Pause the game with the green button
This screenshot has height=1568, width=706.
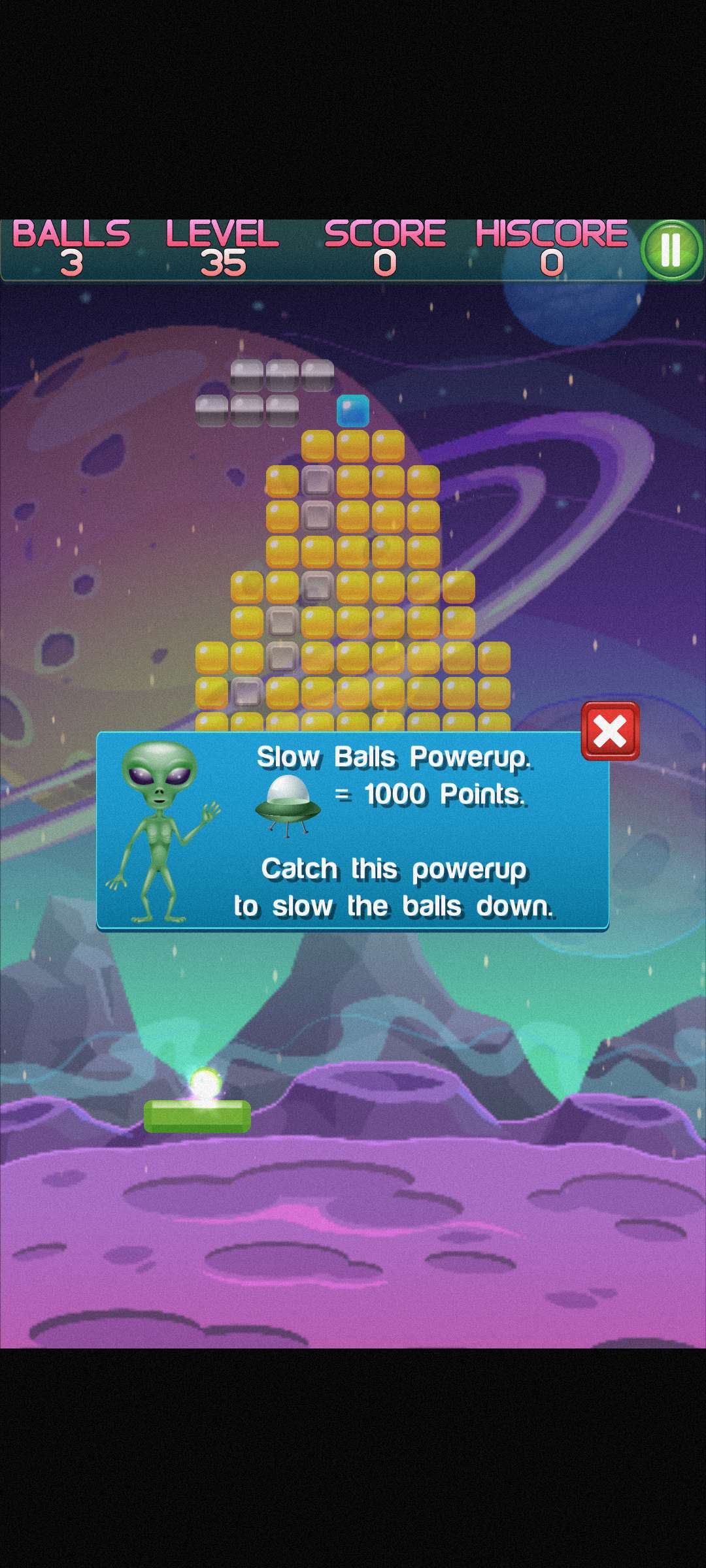click(671, 250)
